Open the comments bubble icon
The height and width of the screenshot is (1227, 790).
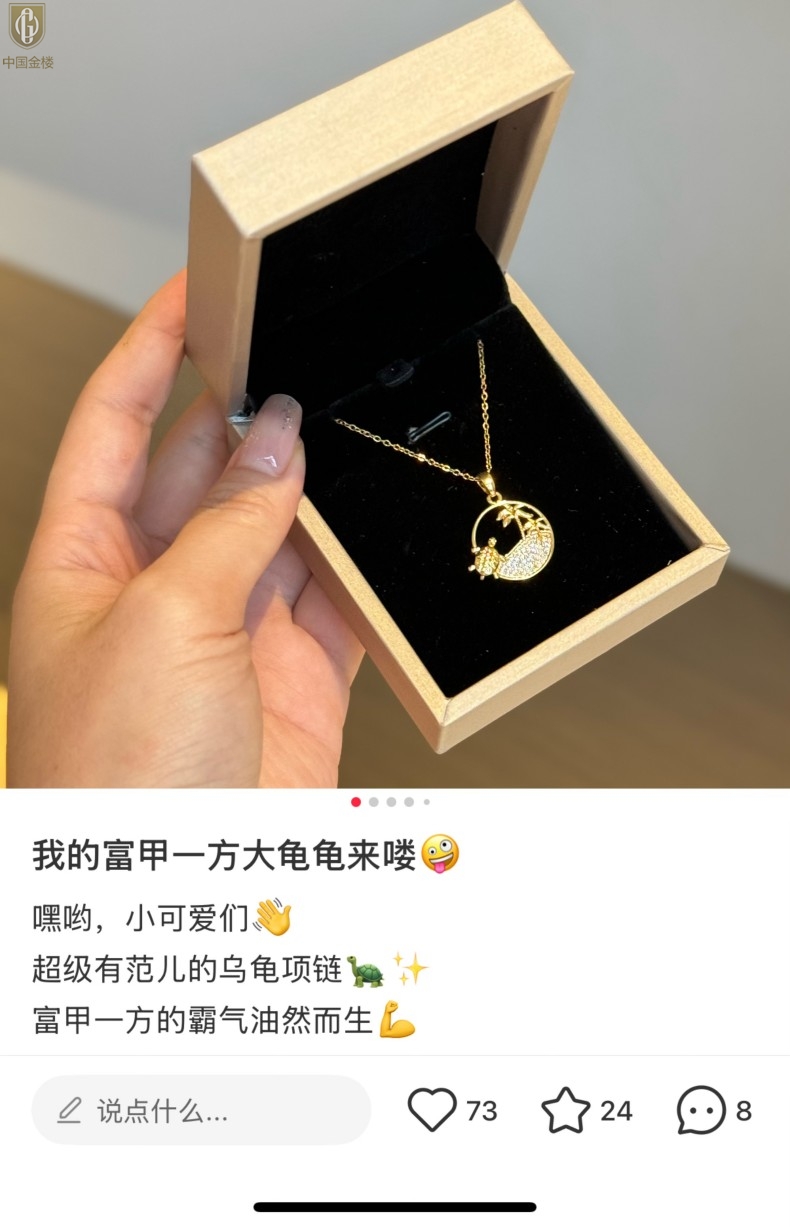700,1110
